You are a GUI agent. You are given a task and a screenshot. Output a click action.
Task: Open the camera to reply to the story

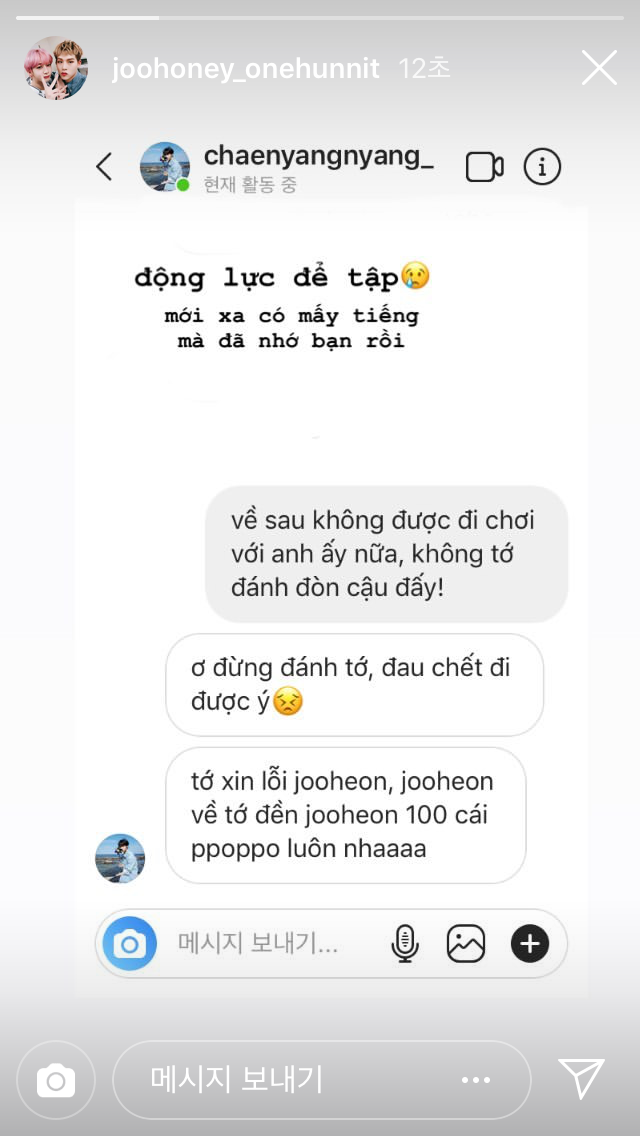tap(56, 1080)
